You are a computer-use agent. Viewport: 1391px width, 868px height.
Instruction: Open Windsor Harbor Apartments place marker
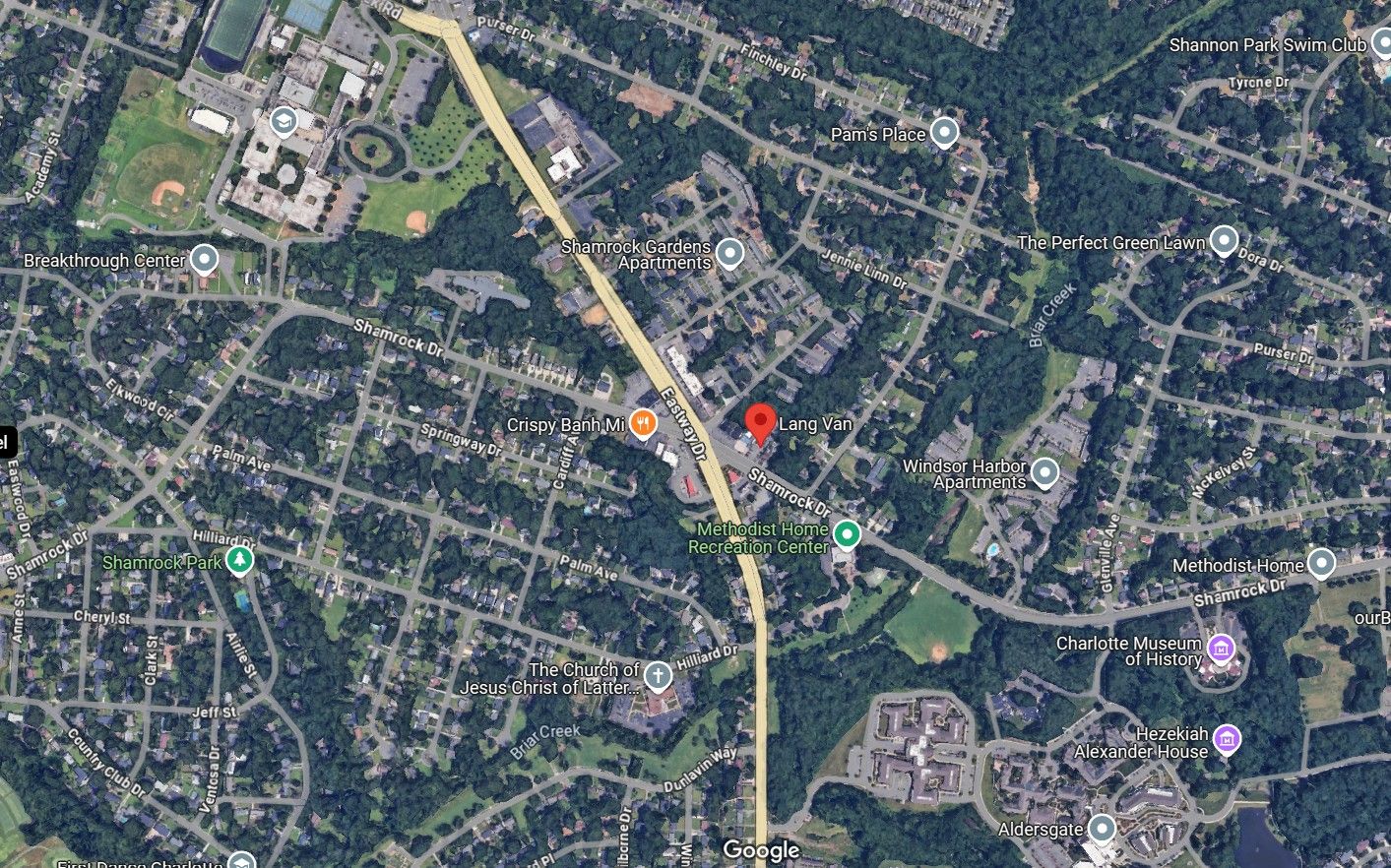click(1045, 473)
